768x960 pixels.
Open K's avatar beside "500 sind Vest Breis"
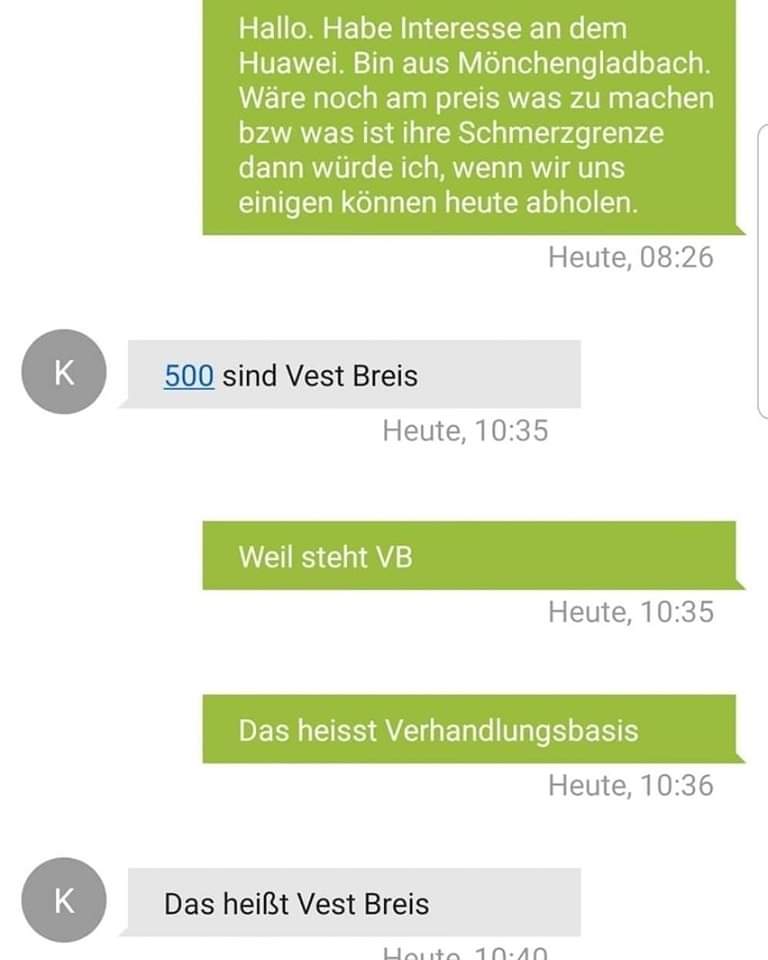pyautogui.click(x=63, y=372)
